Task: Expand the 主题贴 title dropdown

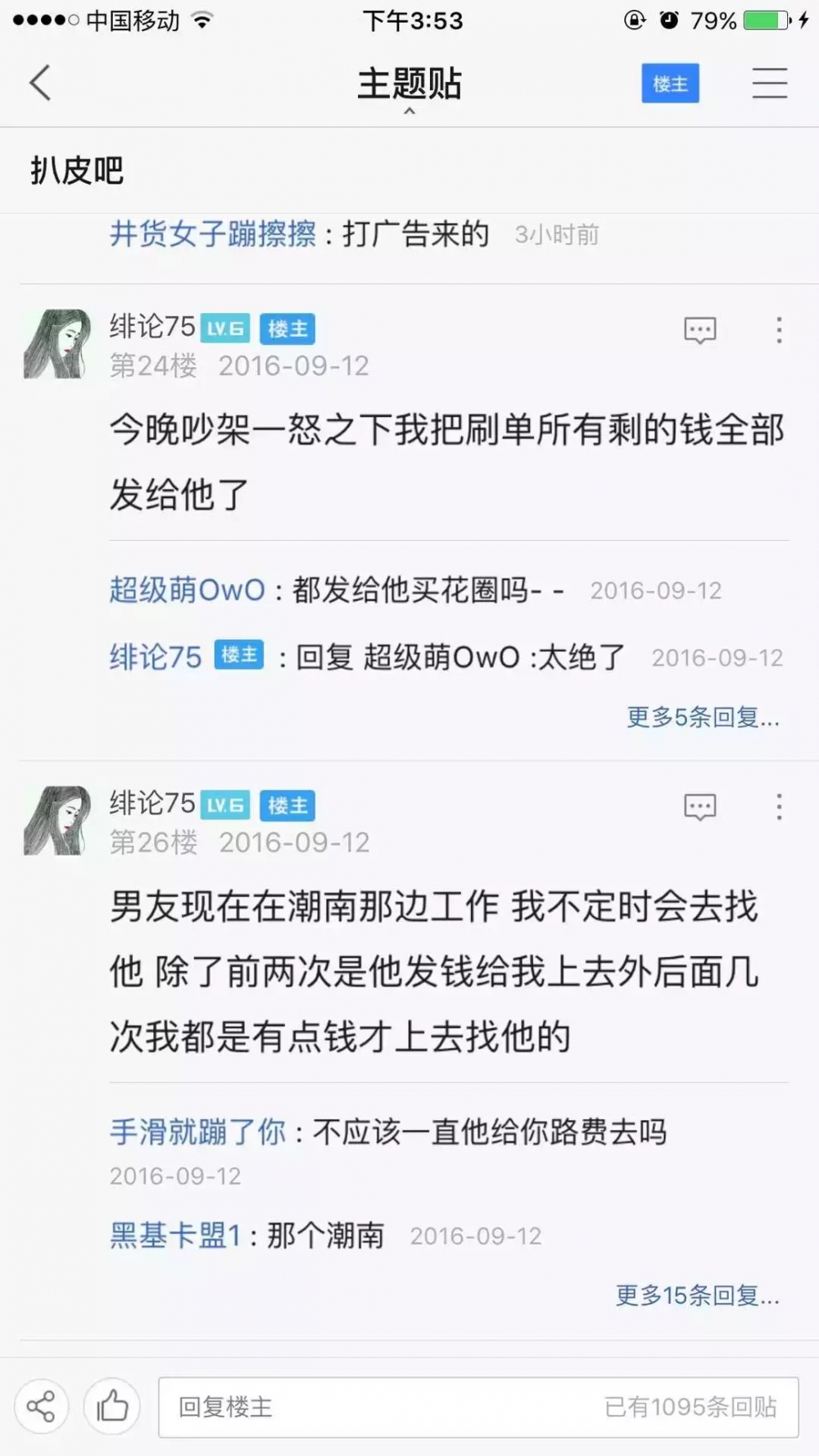Action: click(409, 88)
